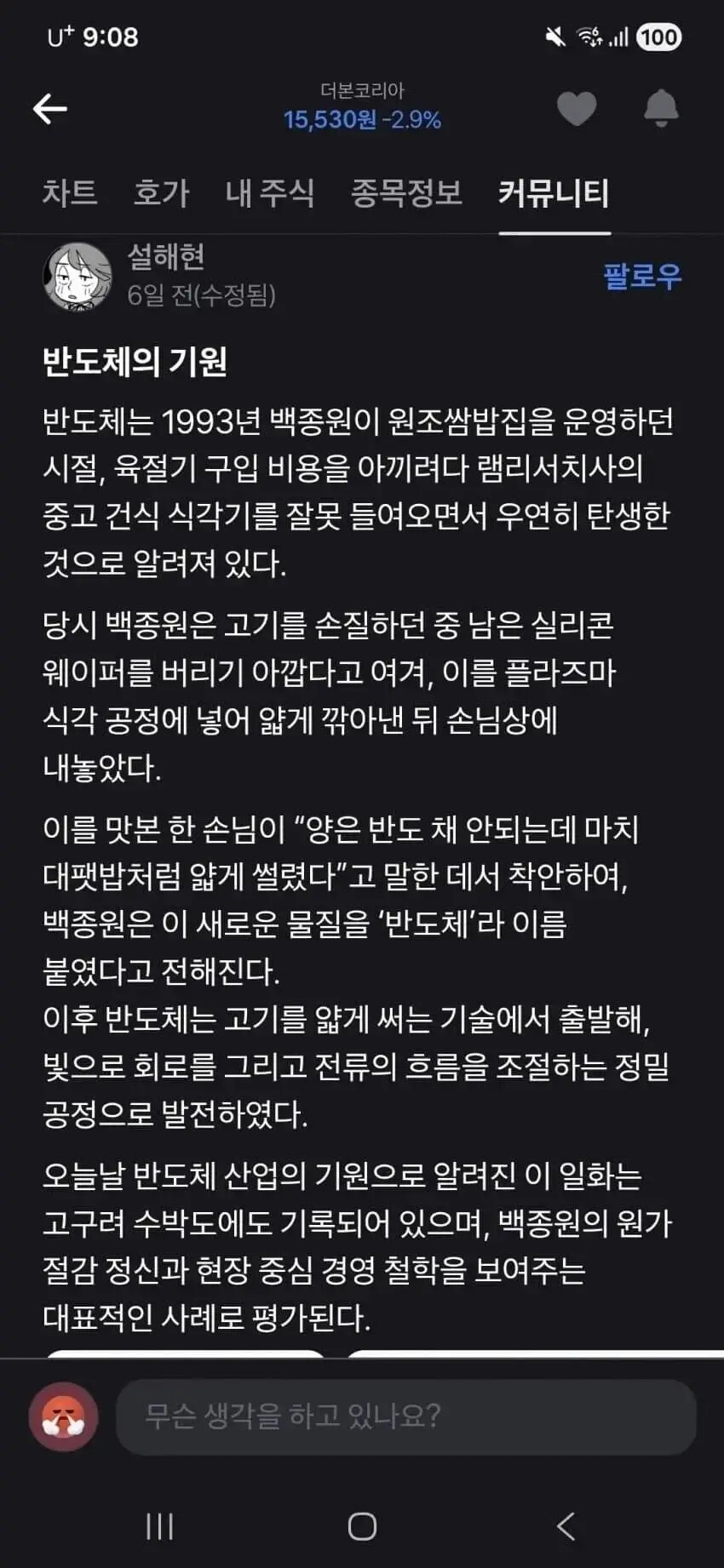
Task: Go back using the top-left arrow
Action: point(49,109)
